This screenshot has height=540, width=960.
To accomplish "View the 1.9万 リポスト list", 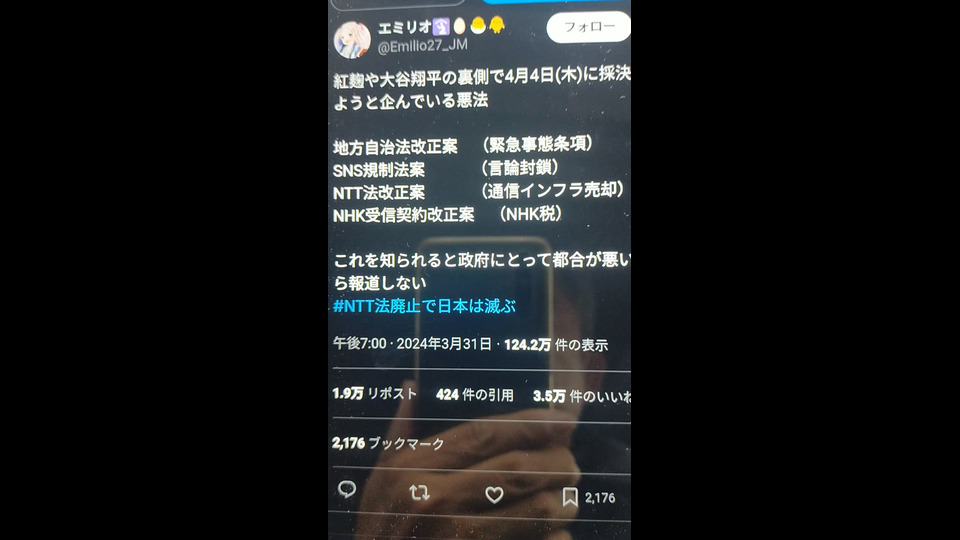I will point(375,395).
